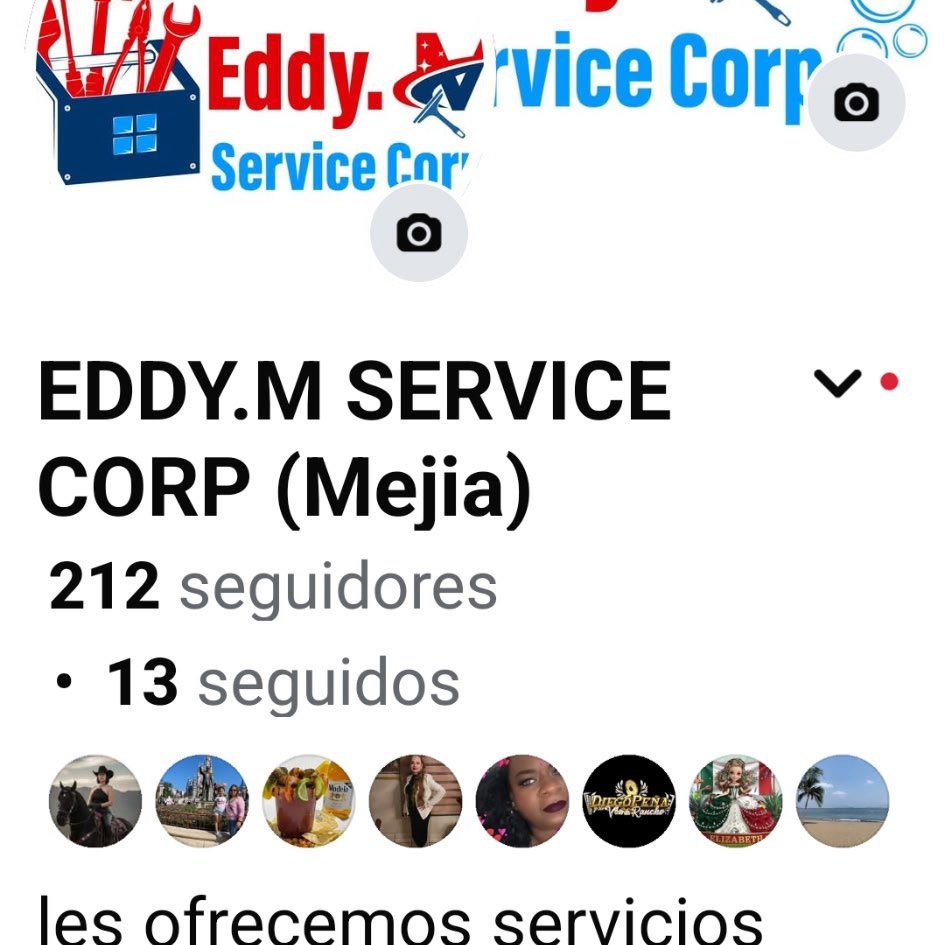Open follower with horse rider avatar
Viewport: 945px width, 945px height.
tap(96, 800)
